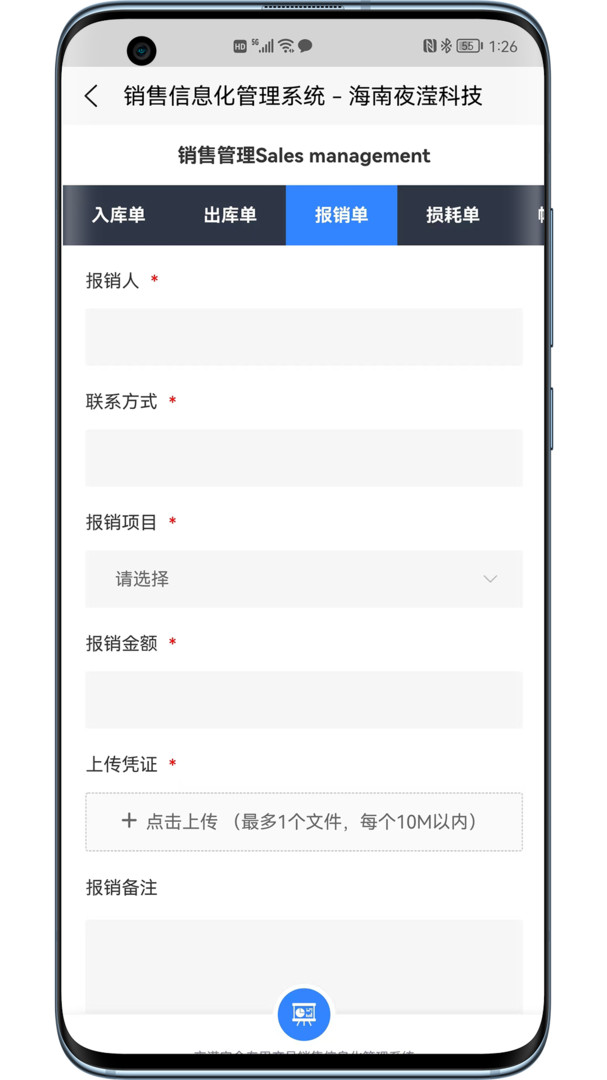Select the 报销单 tab
The width and height of the screenshot is (607, 1080).
(x=341, y=215)
